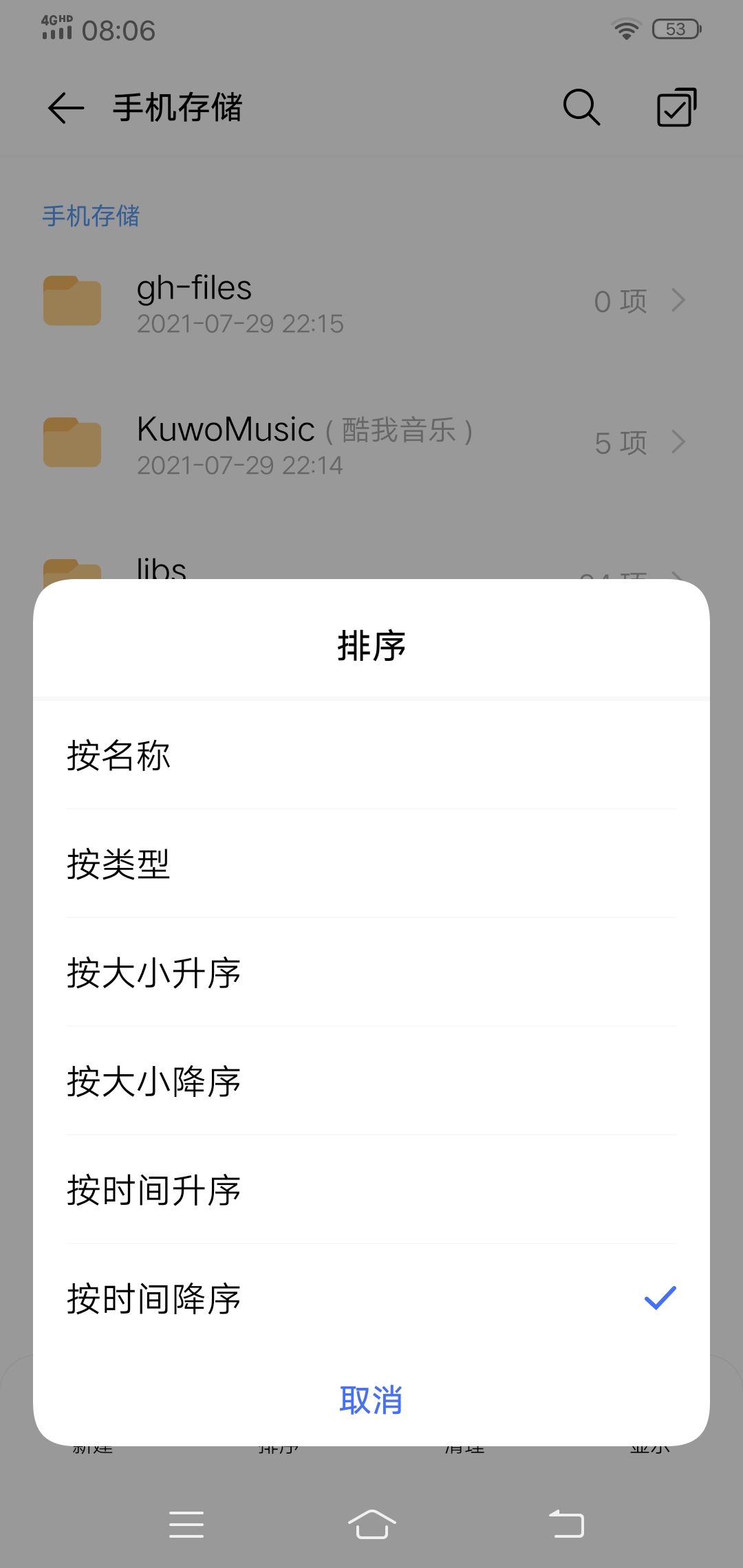Select 按时间降序 sort option
Viewport: 743px width, 1568px height.
(x=155, y=1298)
